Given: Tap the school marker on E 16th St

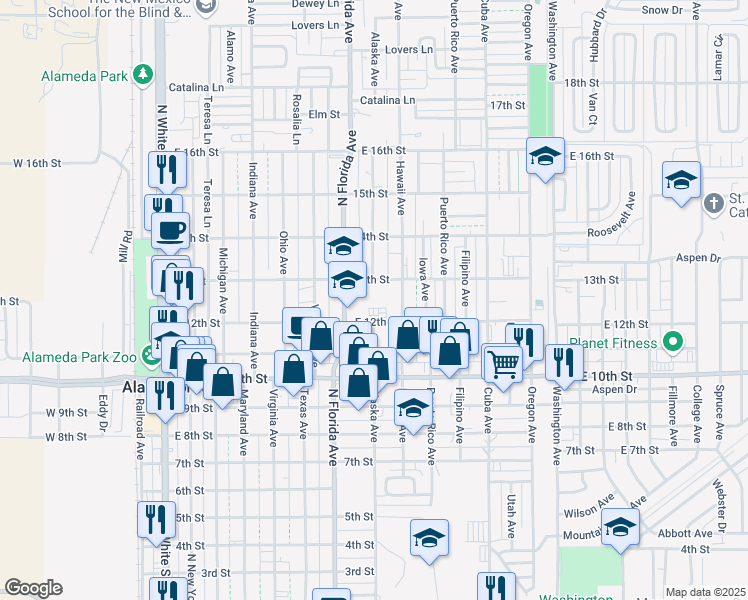Looking at the screenshot, I should coord(546,156).
